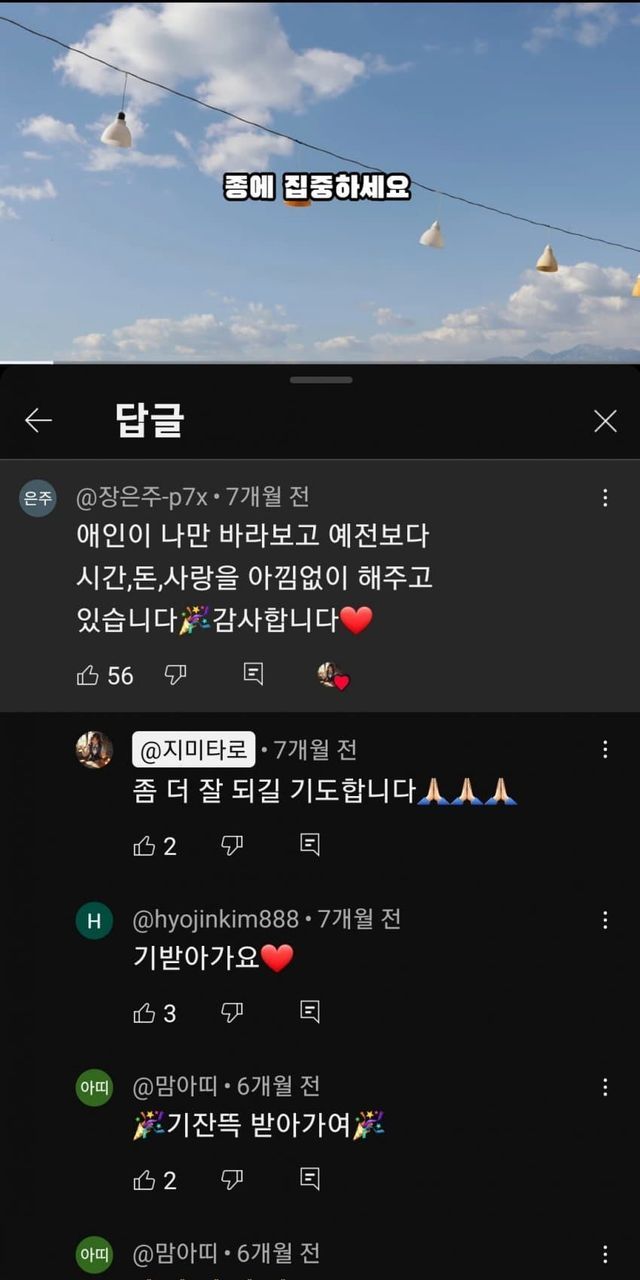
Task: Like the reply from @지미타로
Action: click(x=144, y=846)
